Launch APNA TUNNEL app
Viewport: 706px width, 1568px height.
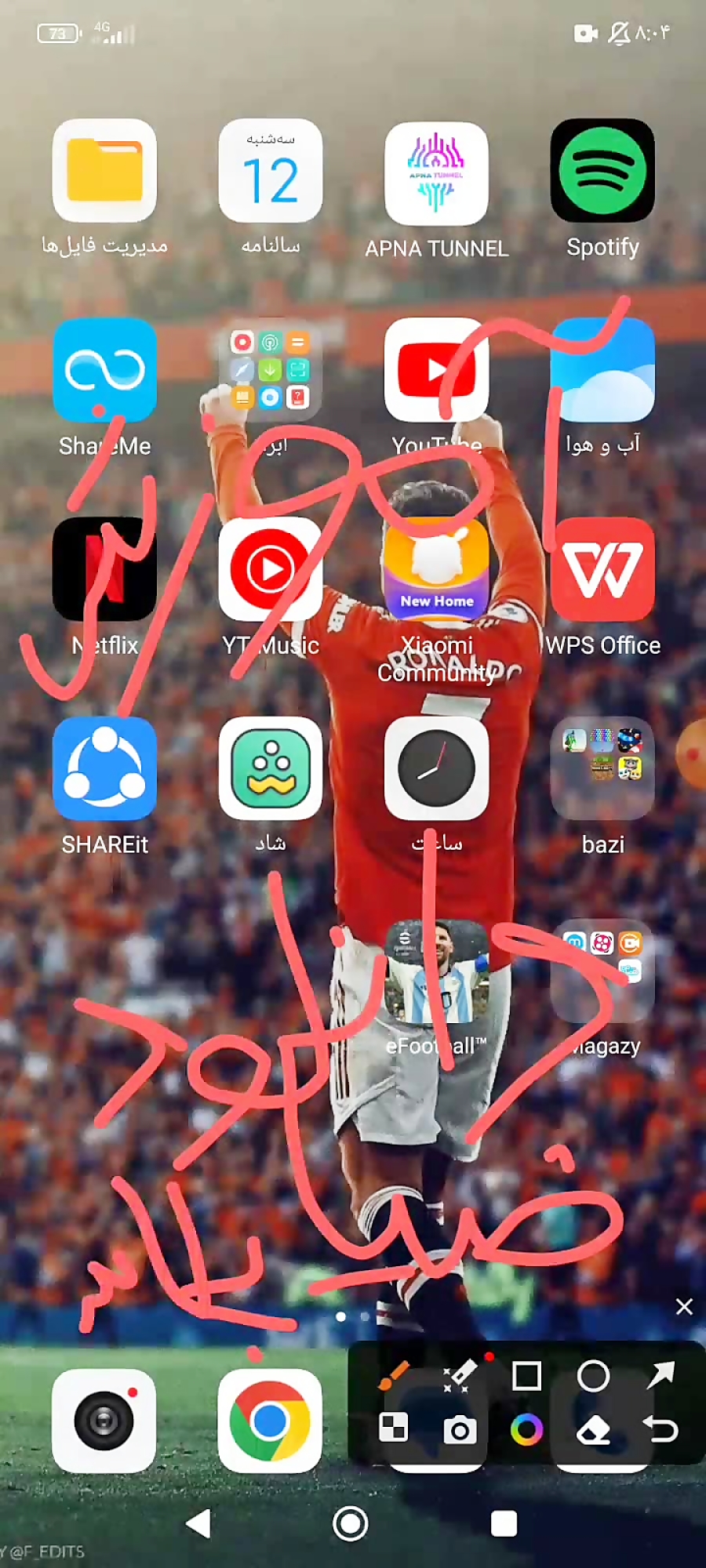tap(436, 172)
